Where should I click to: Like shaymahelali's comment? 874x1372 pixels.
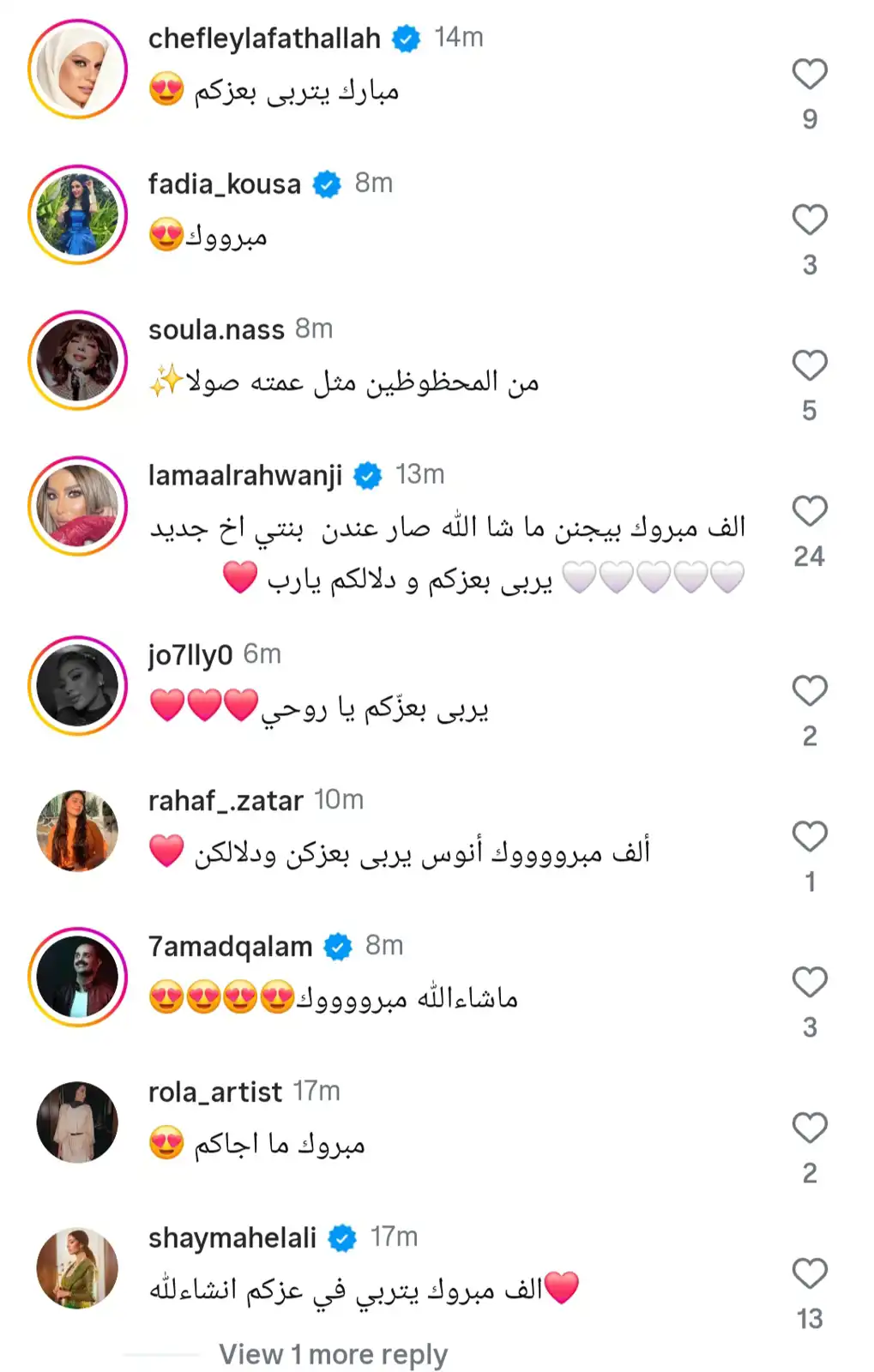(809, 1274)
